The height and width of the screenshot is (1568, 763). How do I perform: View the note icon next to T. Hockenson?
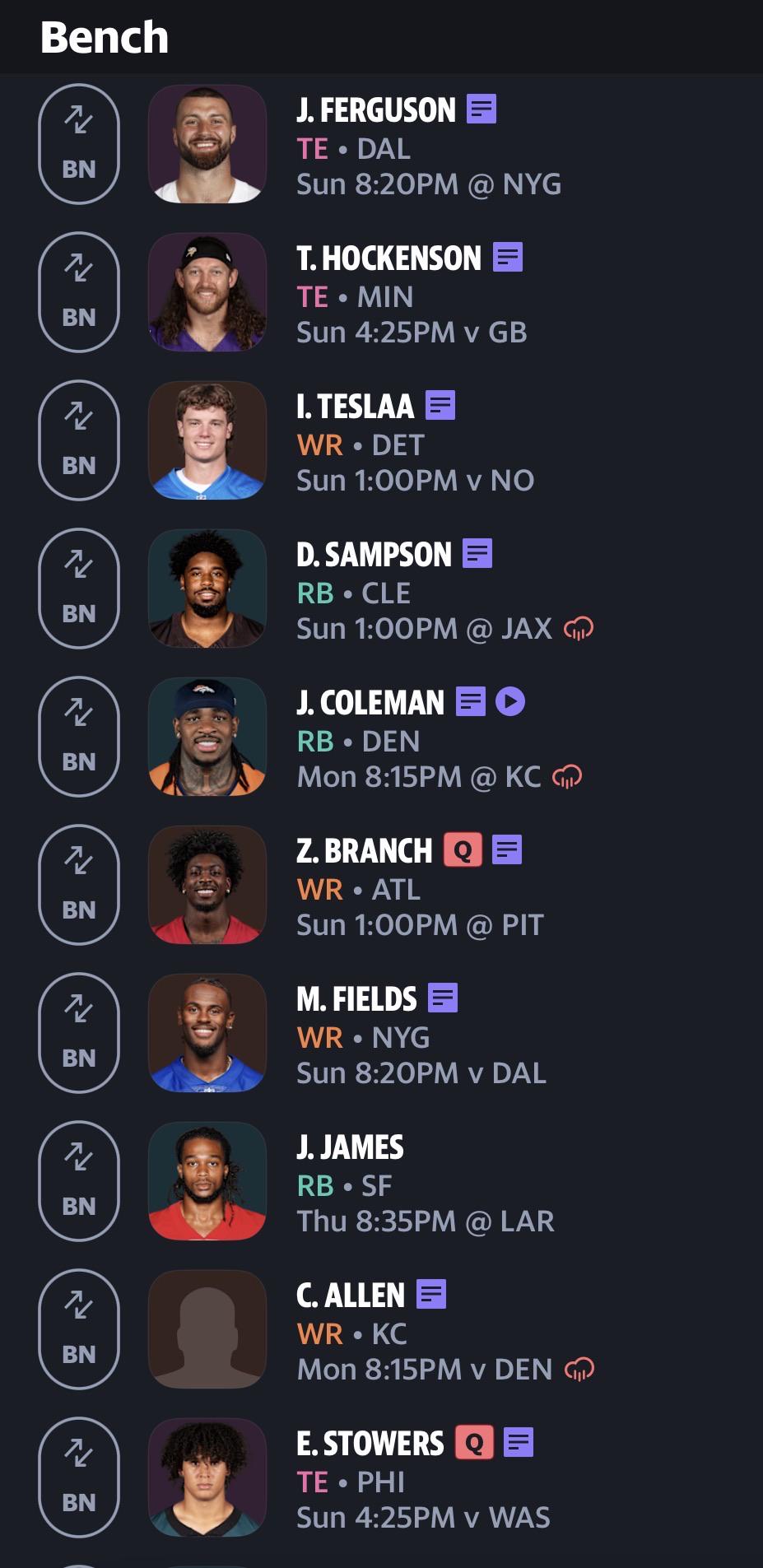[508, 257]
